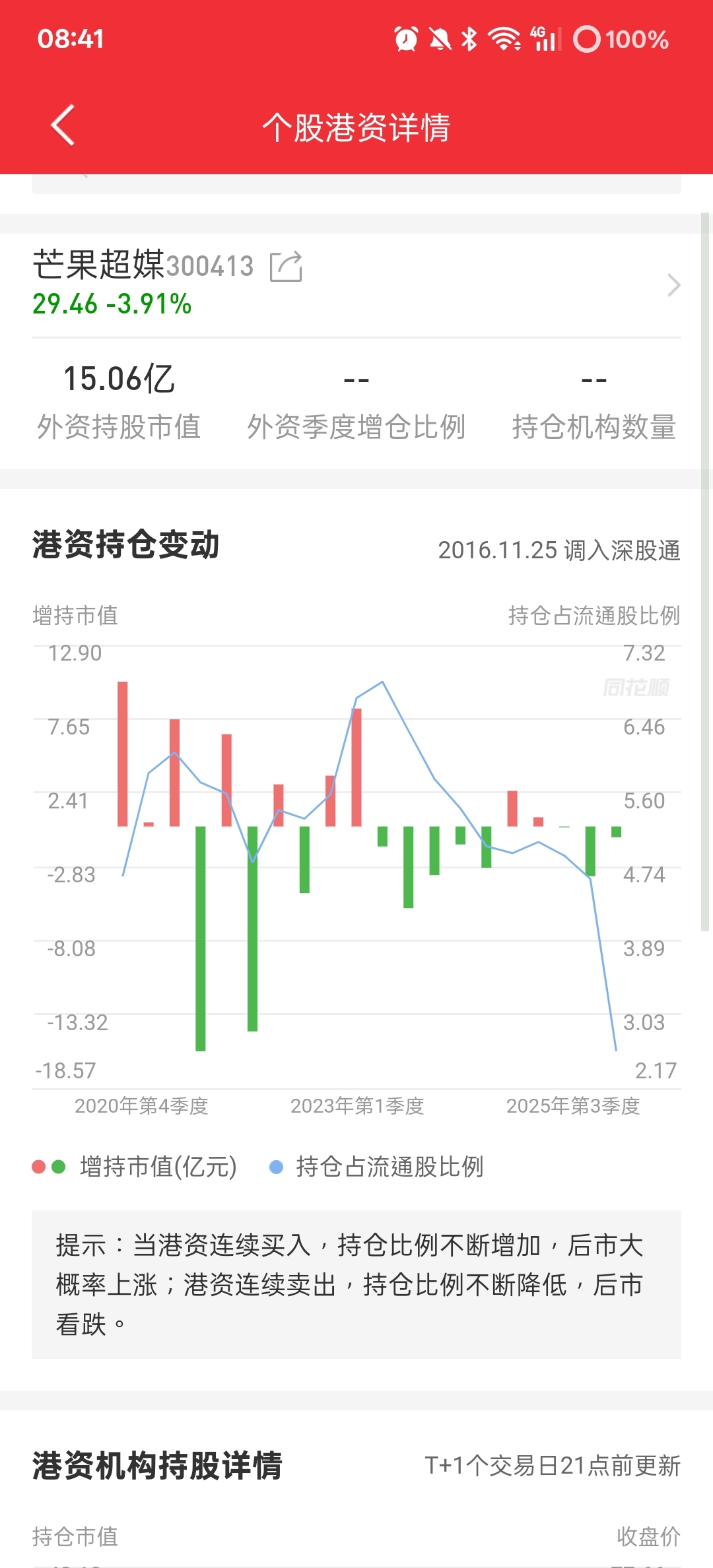Share 芒果超媒 stock via share icon
This screenshot has height=1568, width=713.
286,267
